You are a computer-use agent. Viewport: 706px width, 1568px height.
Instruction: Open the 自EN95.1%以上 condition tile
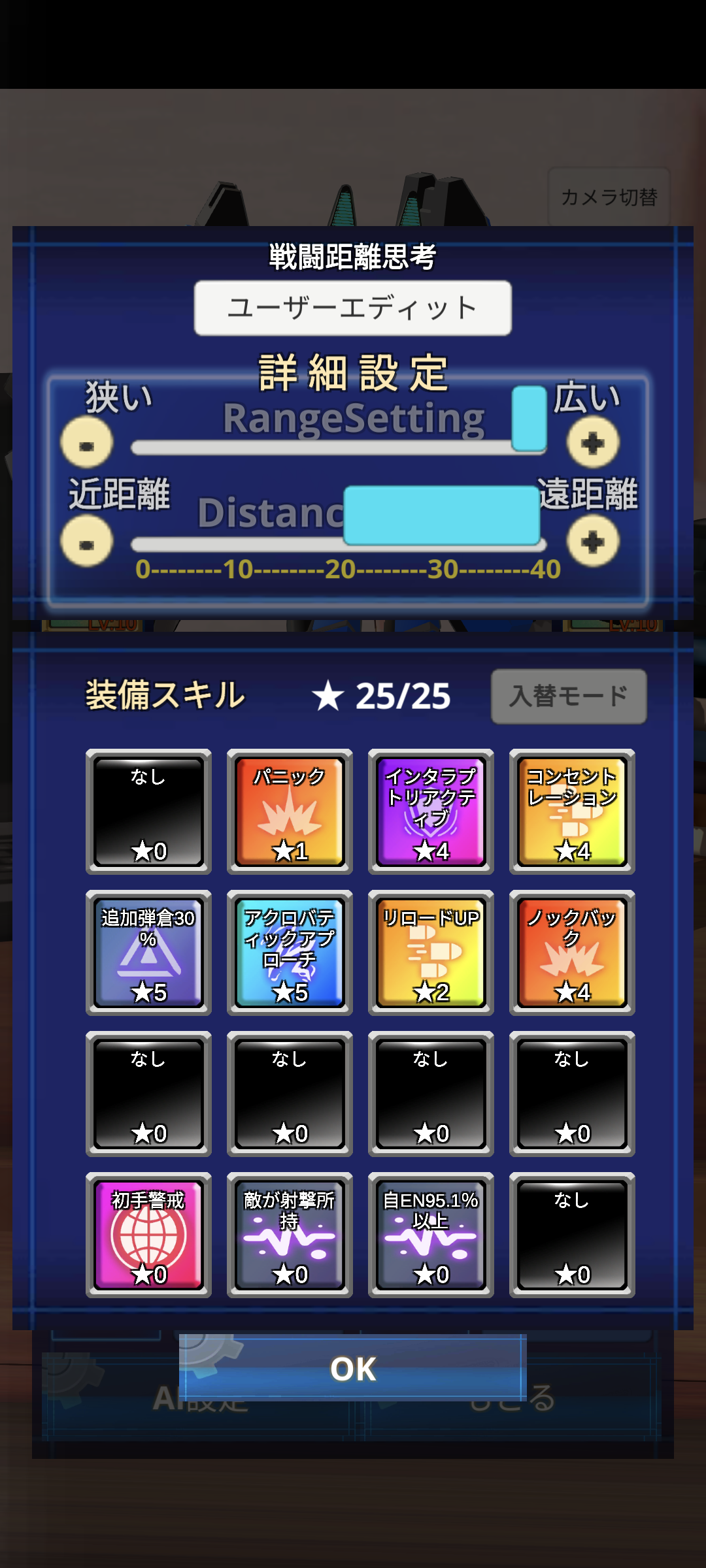coord(431,1235)
